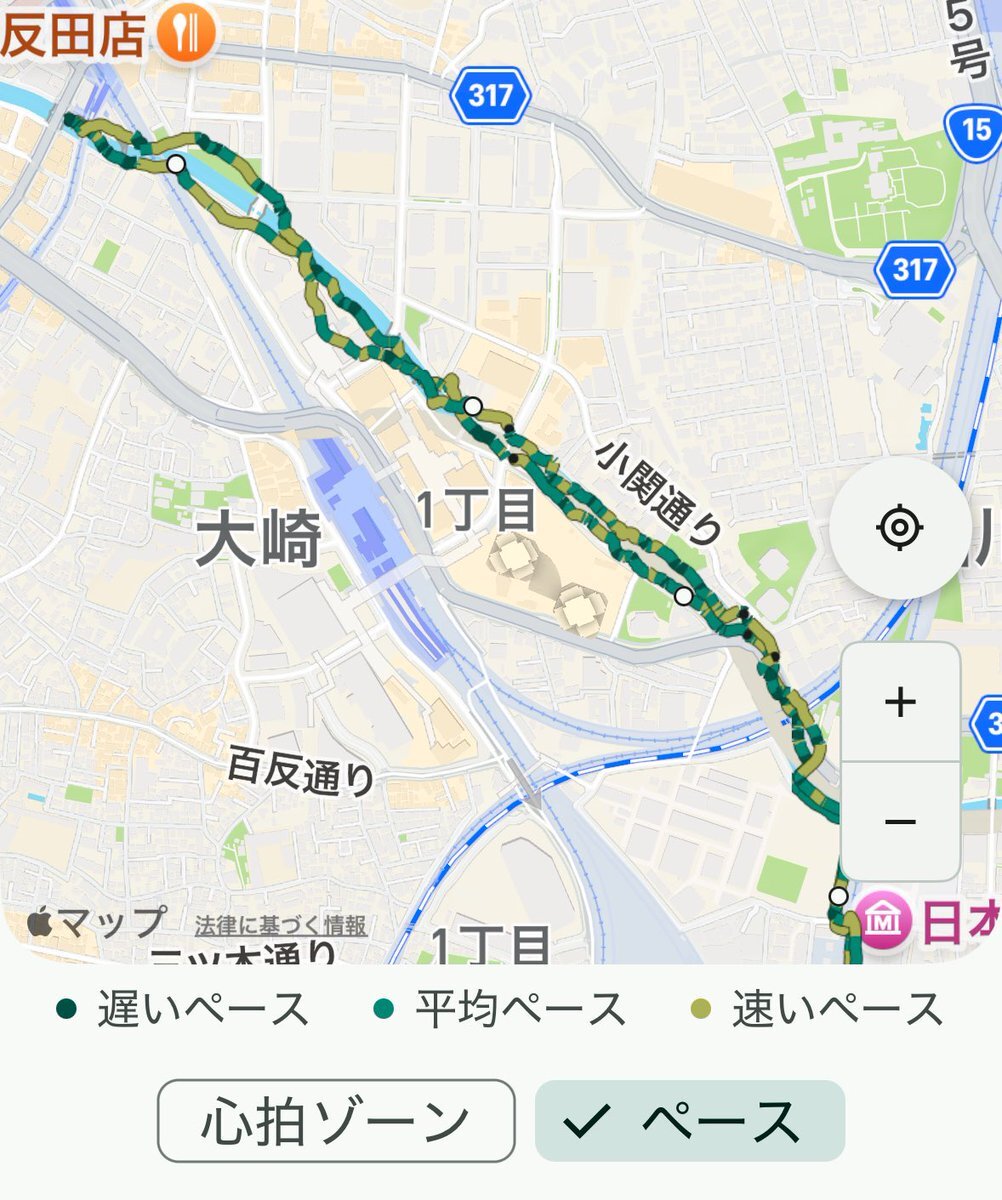
Task: Select the ペース chip
Action: pyautogui.click(x=690, y=1121)
